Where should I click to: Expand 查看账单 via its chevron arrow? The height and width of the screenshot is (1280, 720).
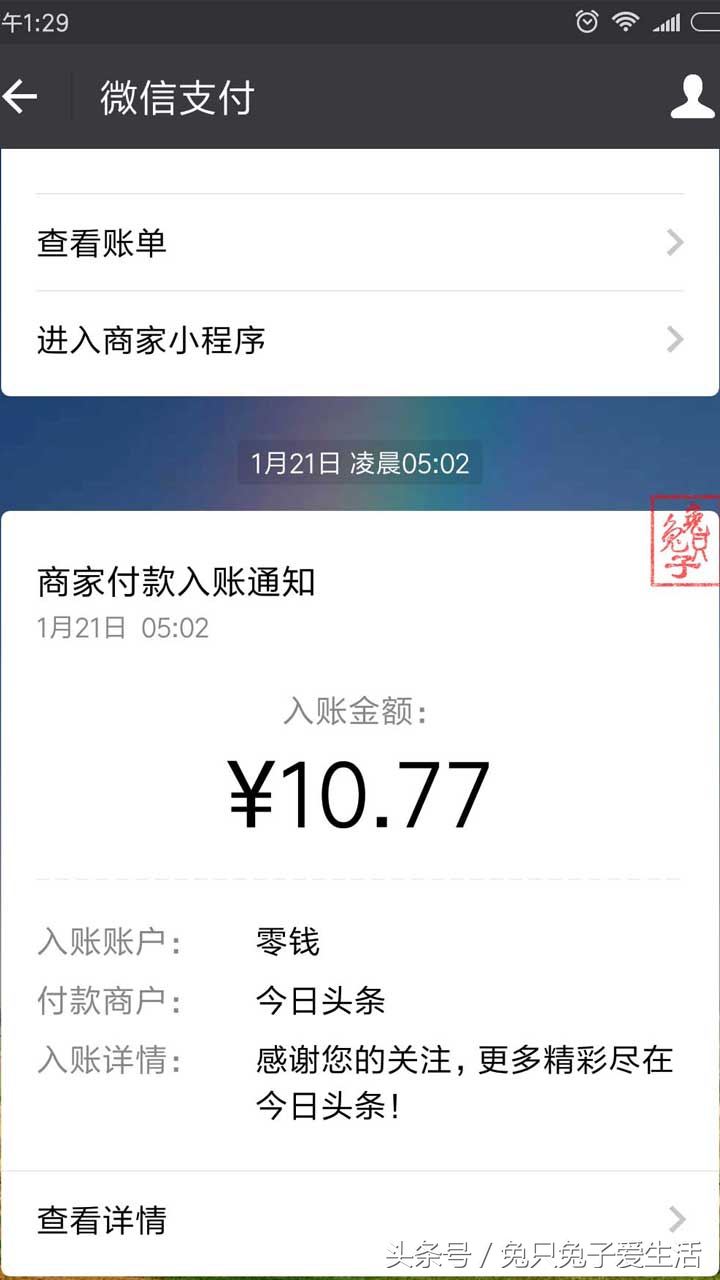coord(674,242)
